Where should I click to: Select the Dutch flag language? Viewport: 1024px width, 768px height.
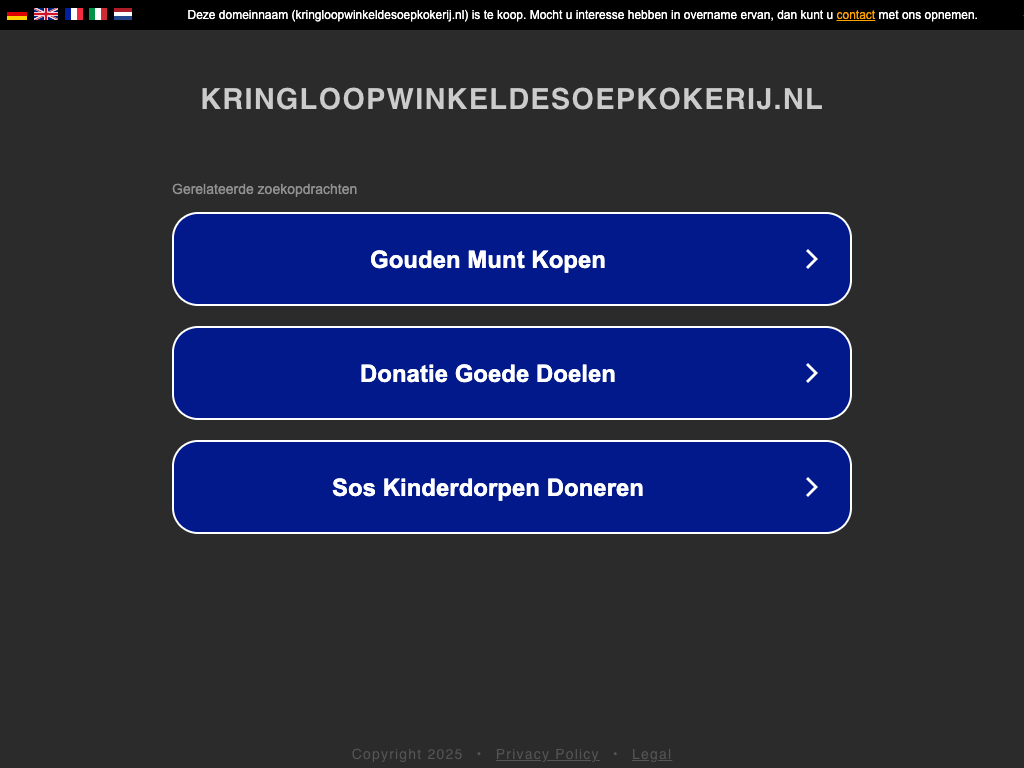click(123, 14)
